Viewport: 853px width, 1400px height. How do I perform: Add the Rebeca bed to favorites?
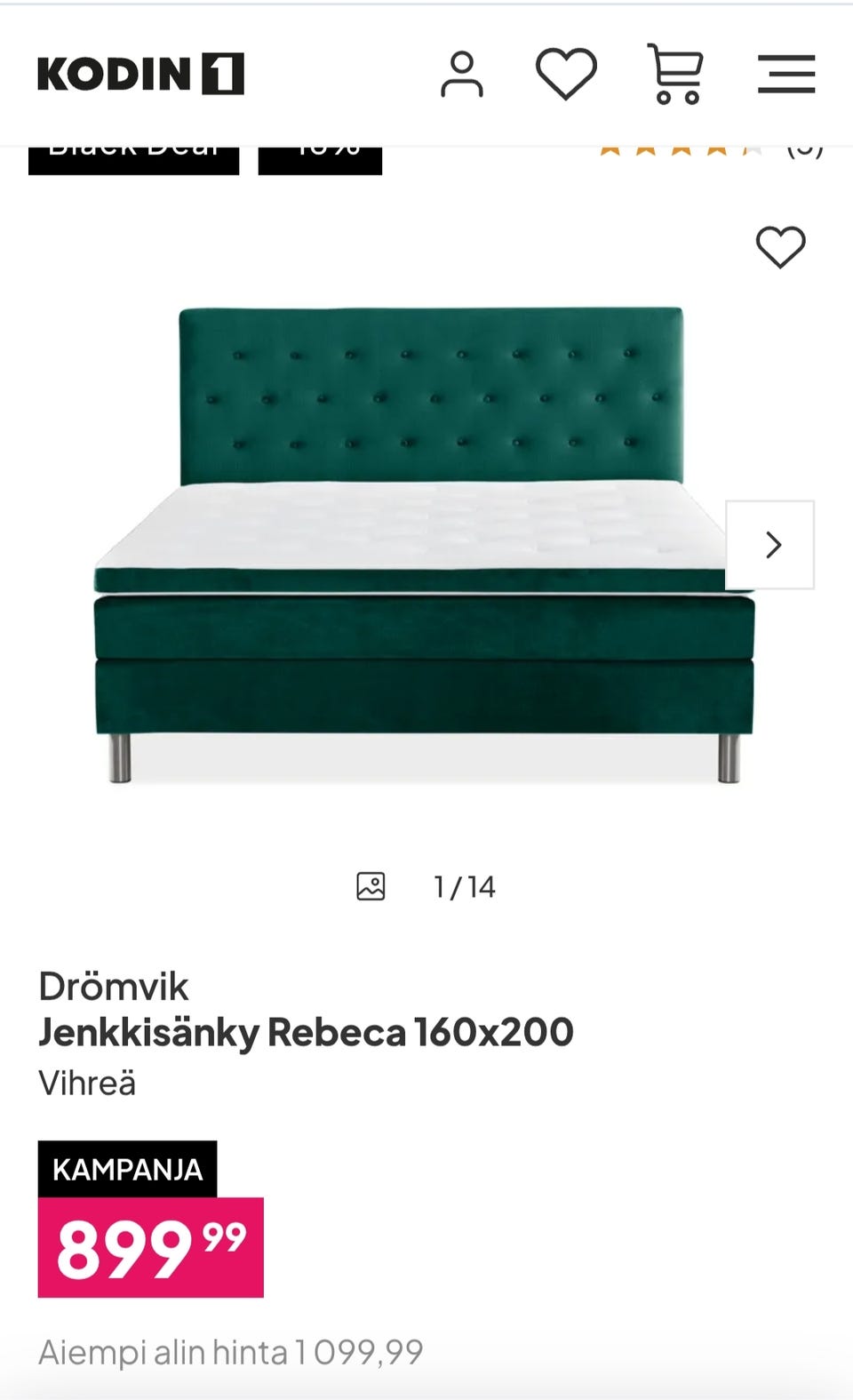click(x=780, y=247)
